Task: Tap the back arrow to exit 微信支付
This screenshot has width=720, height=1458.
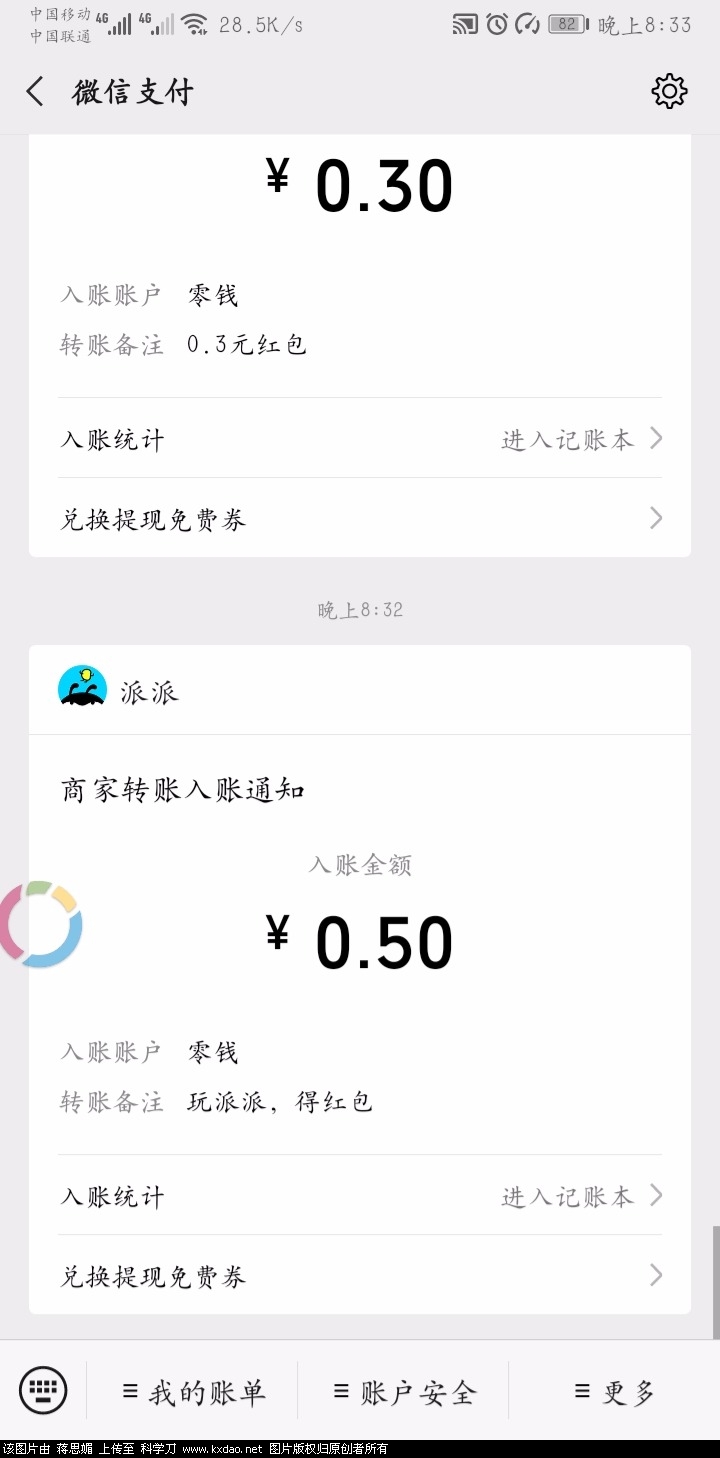Action: tap(33, 91)
